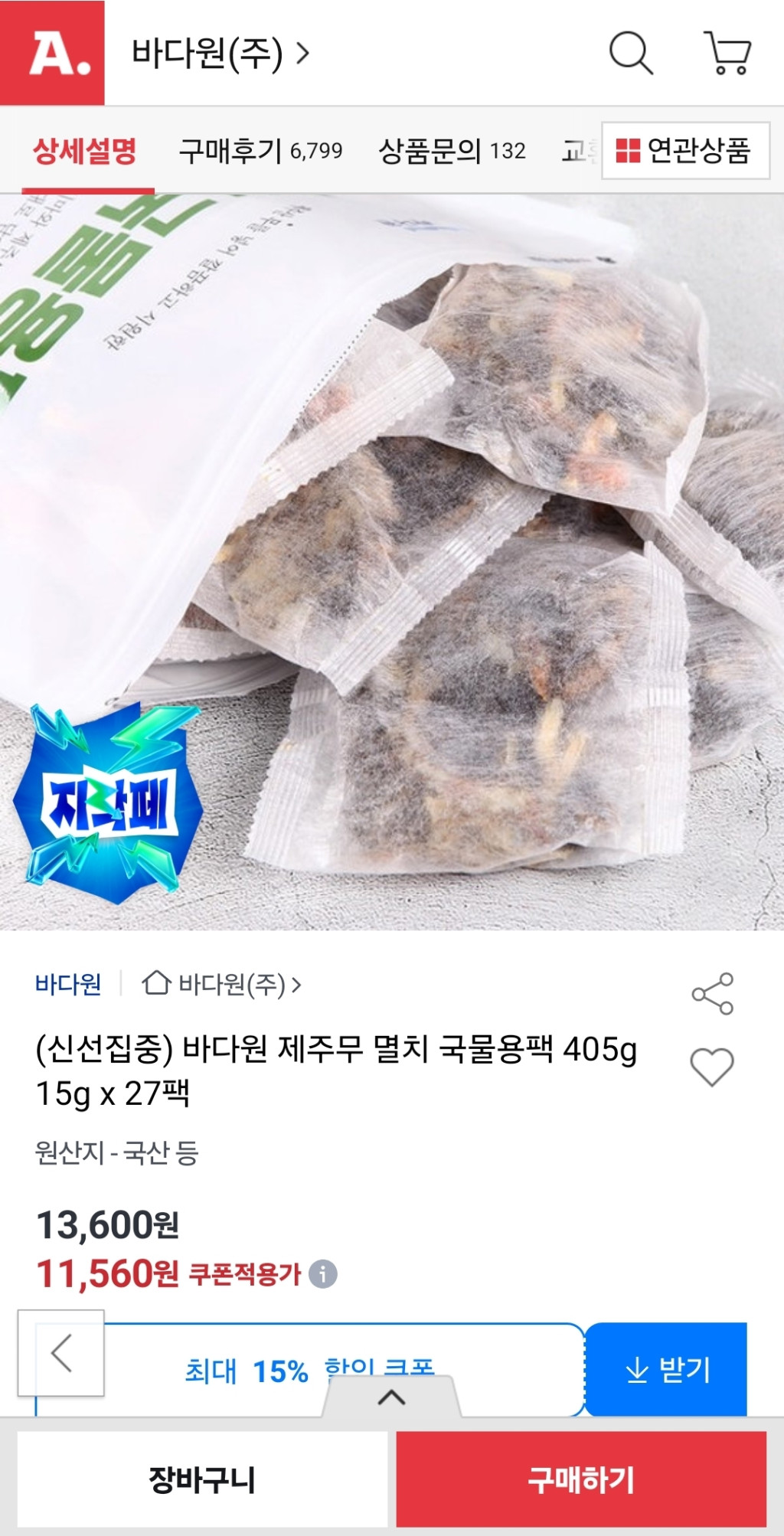The width and height of the screenshot is (784, 1536).
Task: Open the 바다원 brand link
Action: pyautogui.click(x=68, y=984)
